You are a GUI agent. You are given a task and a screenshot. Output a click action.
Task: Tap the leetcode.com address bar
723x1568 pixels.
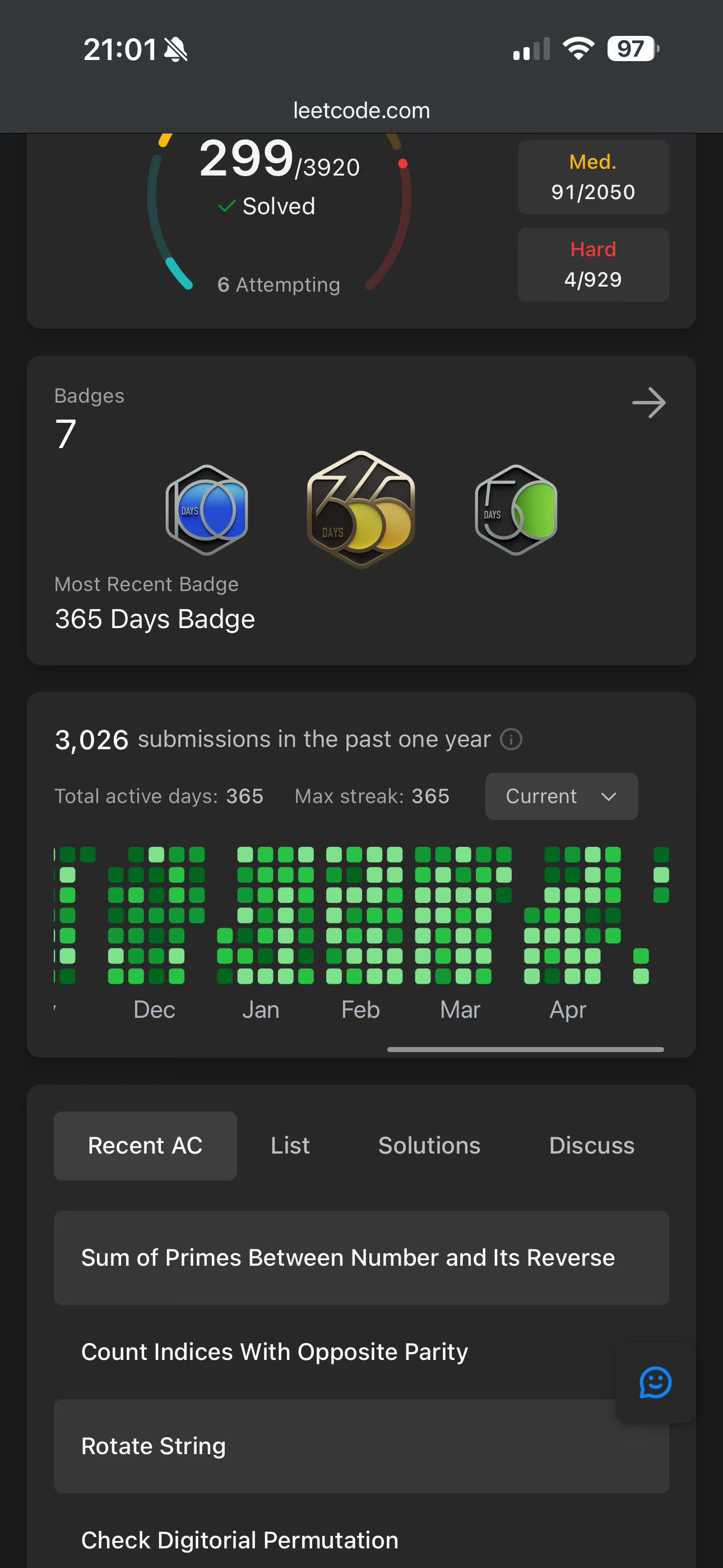[x=361, y=110]
